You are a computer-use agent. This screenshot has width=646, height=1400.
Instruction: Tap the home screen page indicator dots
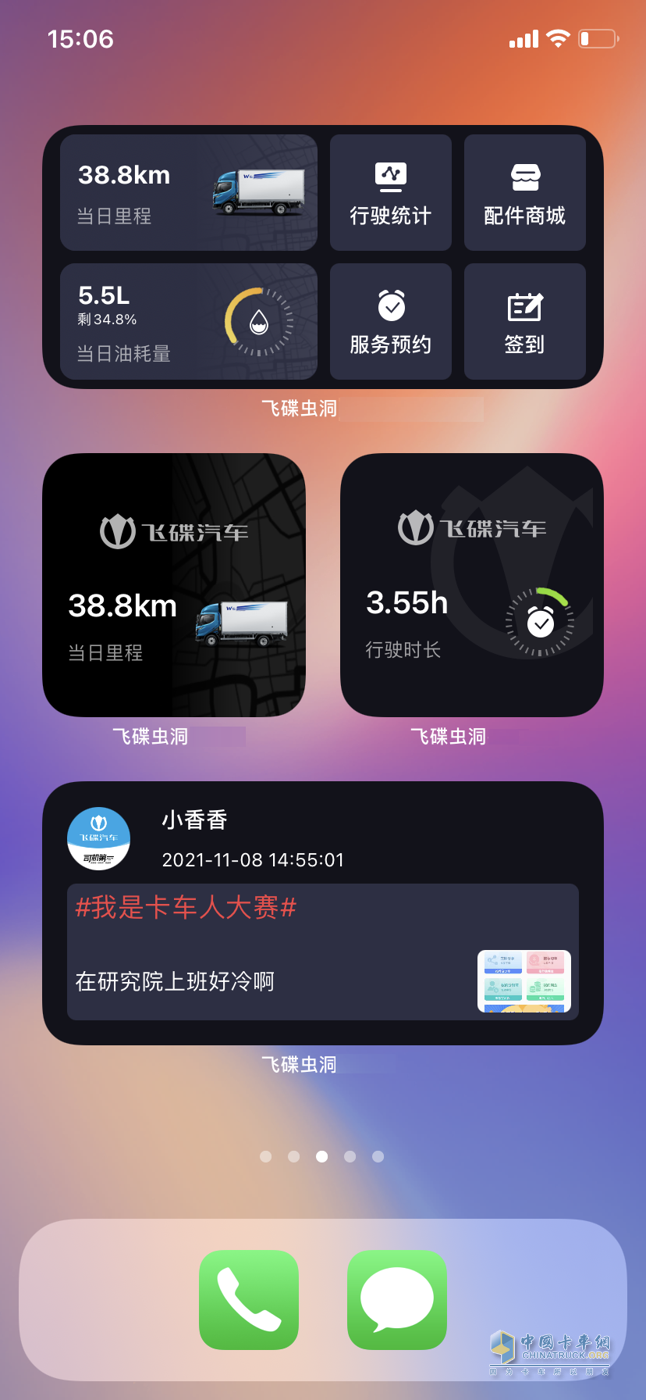pyautogui.click(x=322, y=1157)
